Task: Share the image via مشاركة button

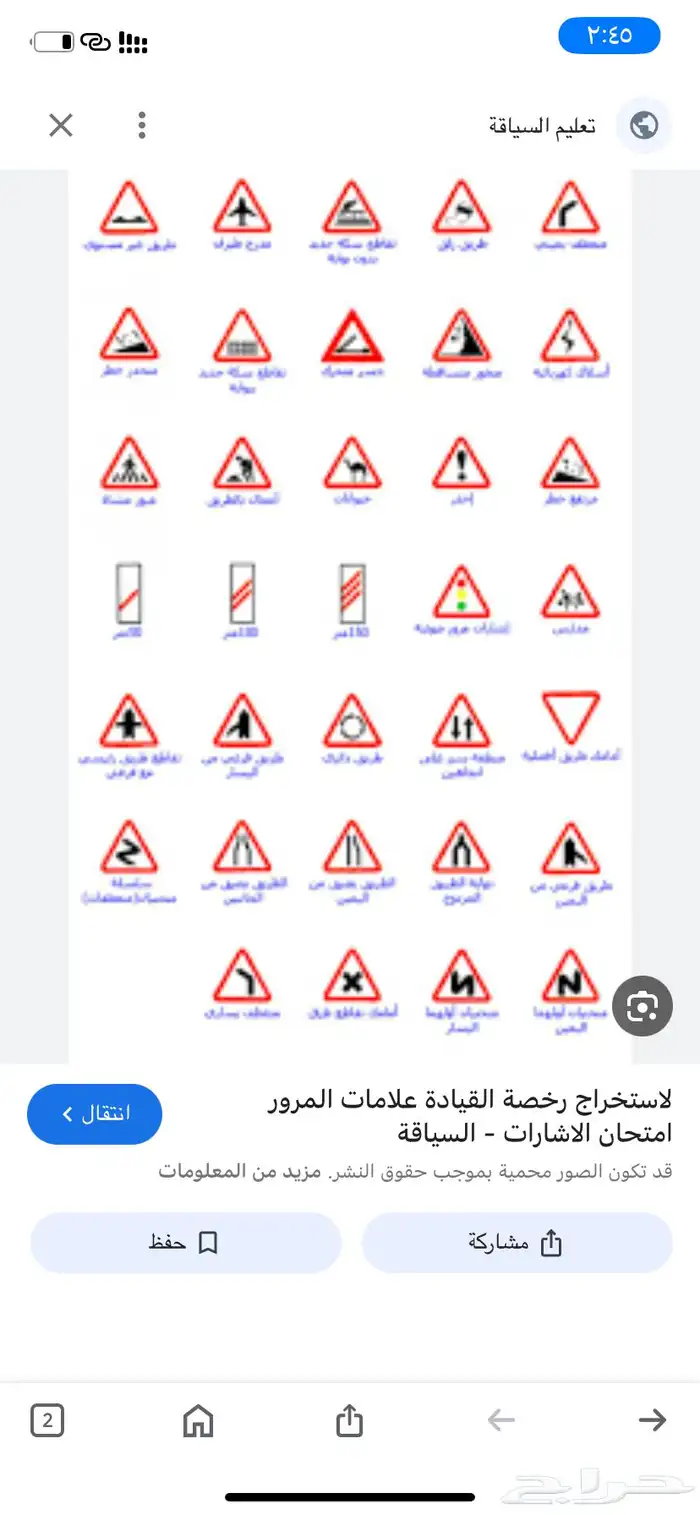Action: tap(516, 1243)
